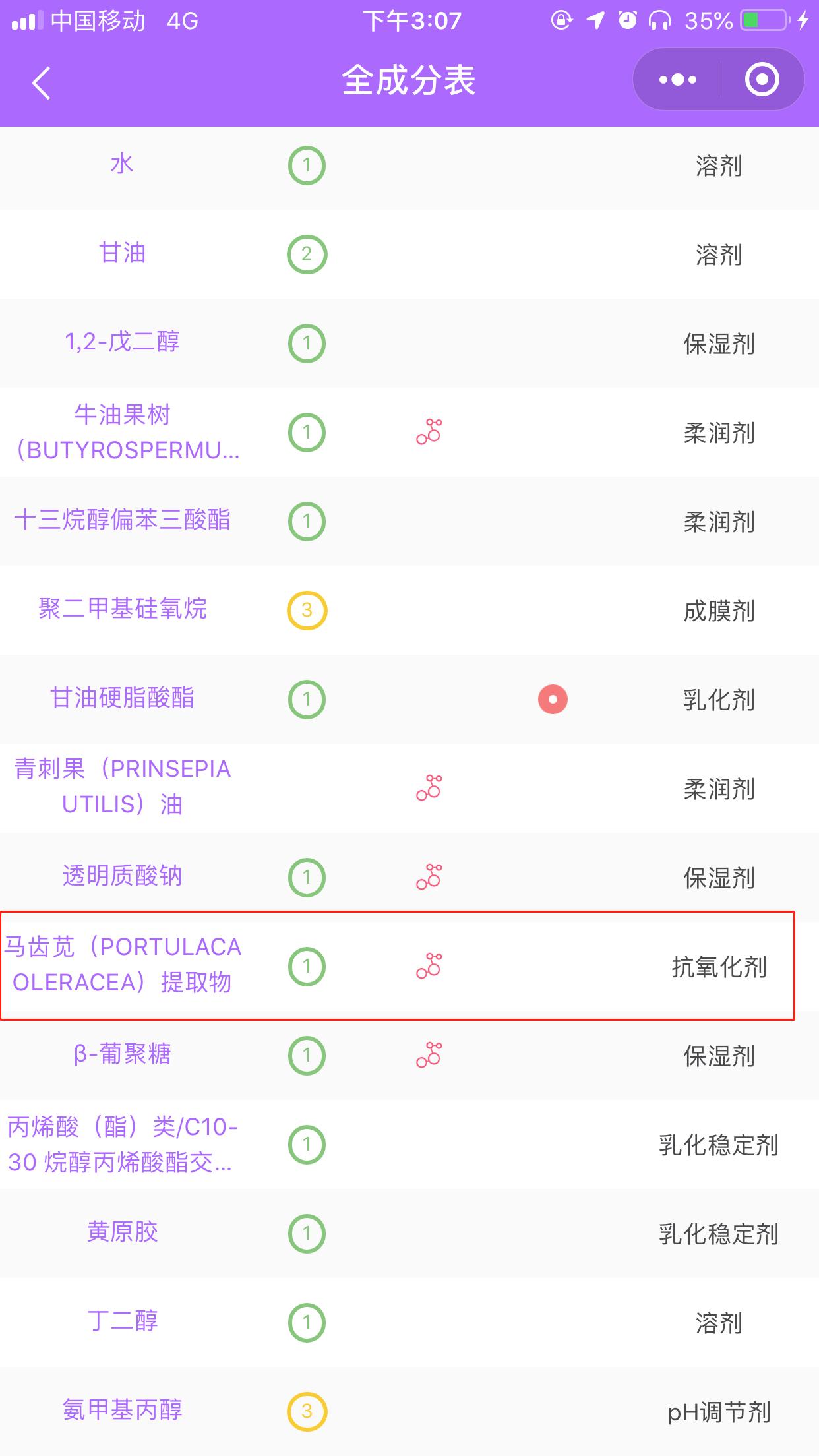This screenshot has height=1456, width=819.
Task: Go back from the 全成分表 page
Action: [41, 83]
